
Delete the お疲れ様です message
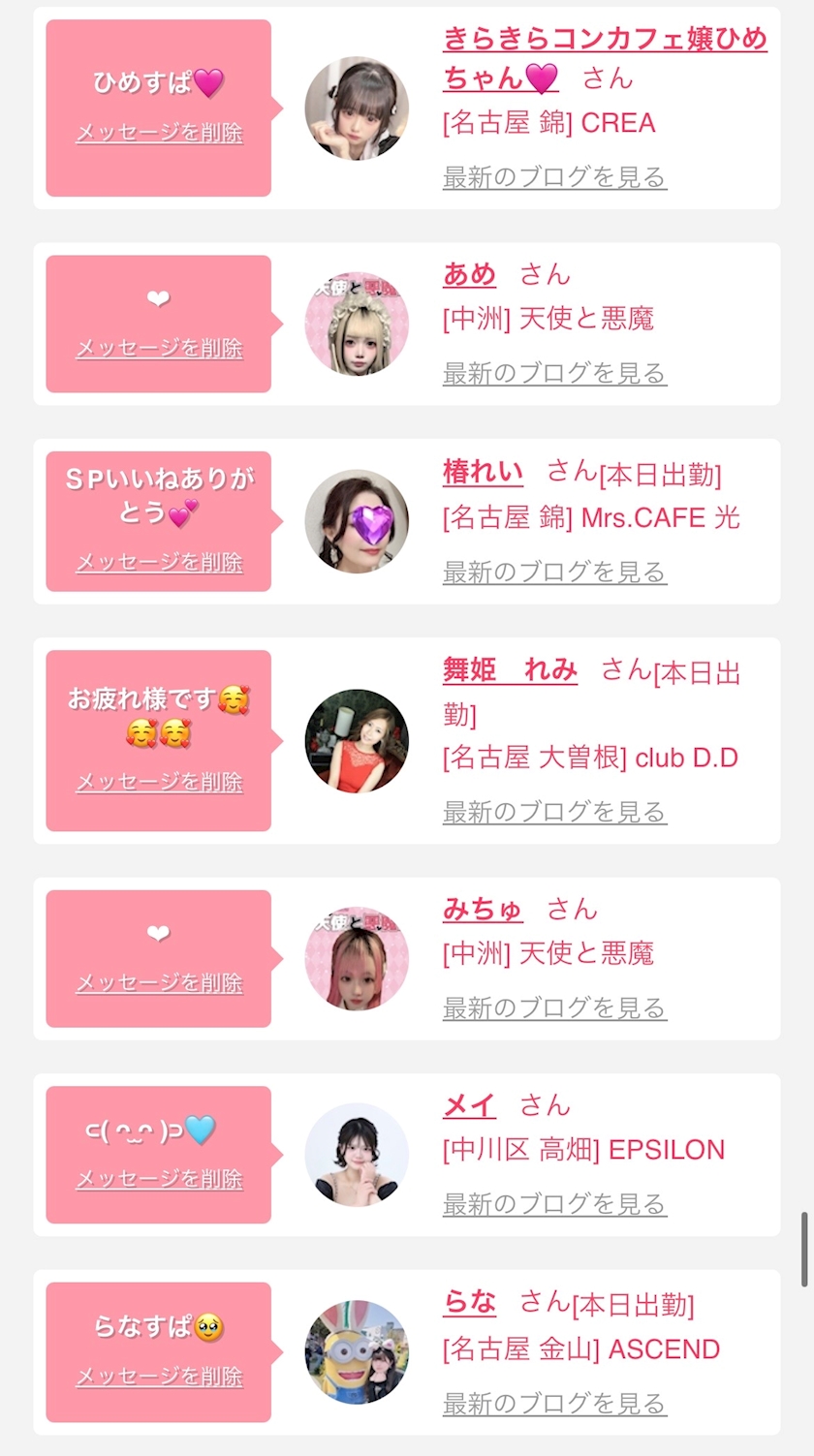(x=159, y=782)
